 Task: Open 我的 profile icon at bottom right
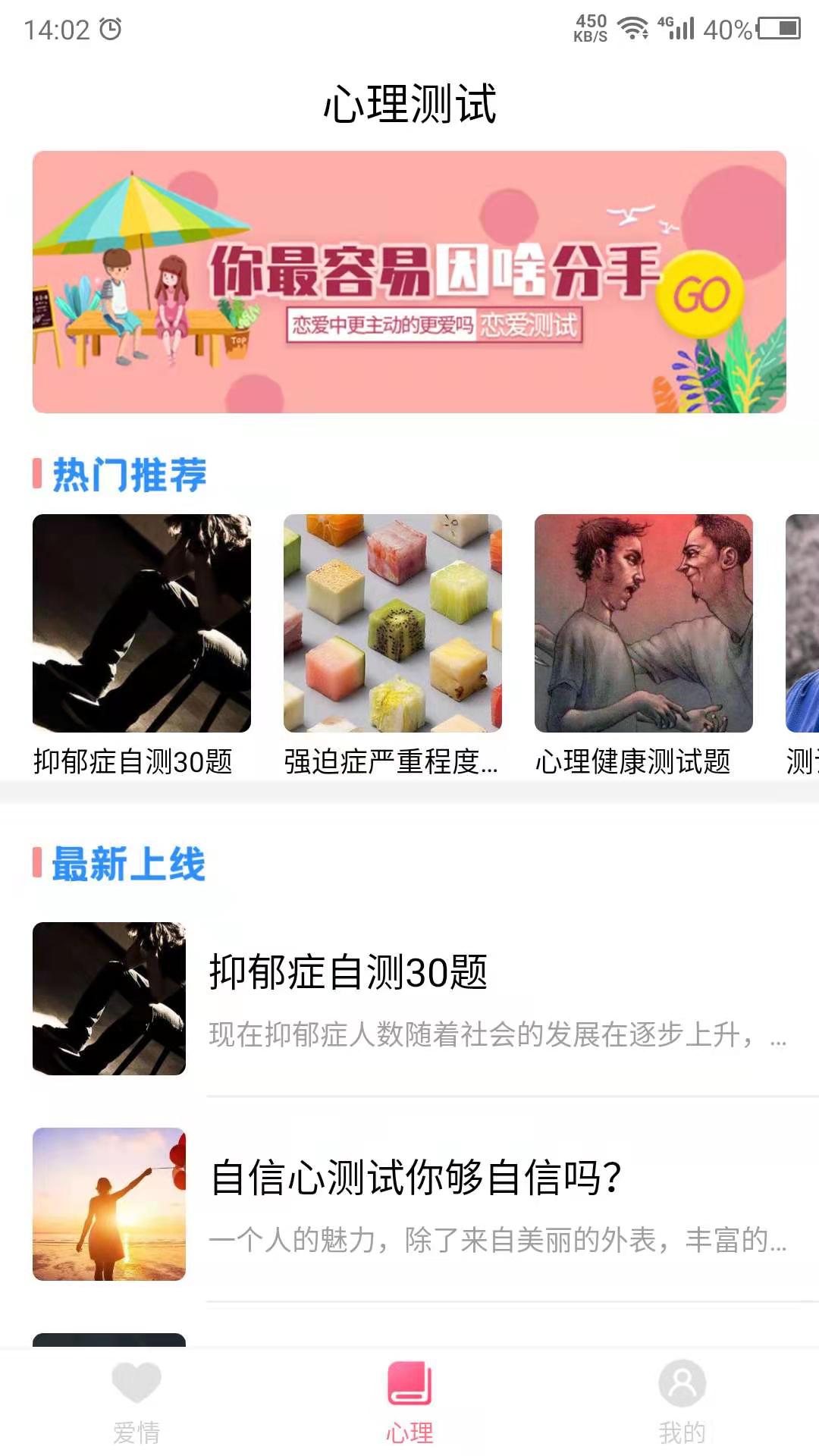pos(682,1382)
